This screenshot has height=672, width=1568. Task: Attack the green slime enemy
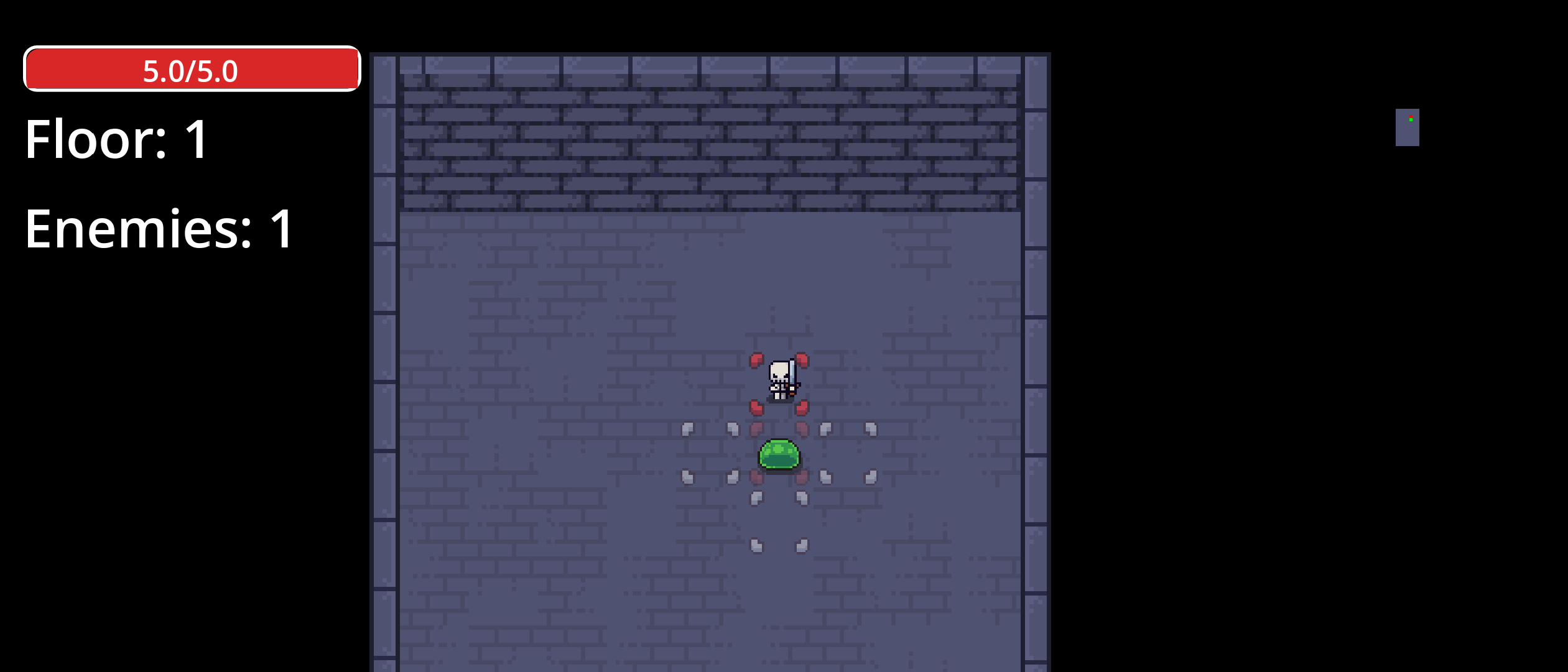[779, 454]
